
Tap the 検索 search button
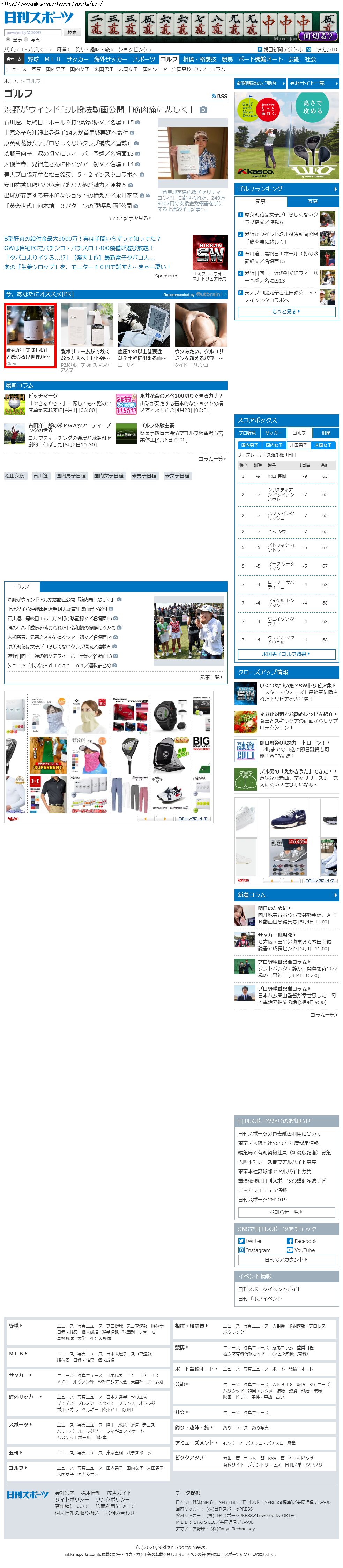pos(72,32)
